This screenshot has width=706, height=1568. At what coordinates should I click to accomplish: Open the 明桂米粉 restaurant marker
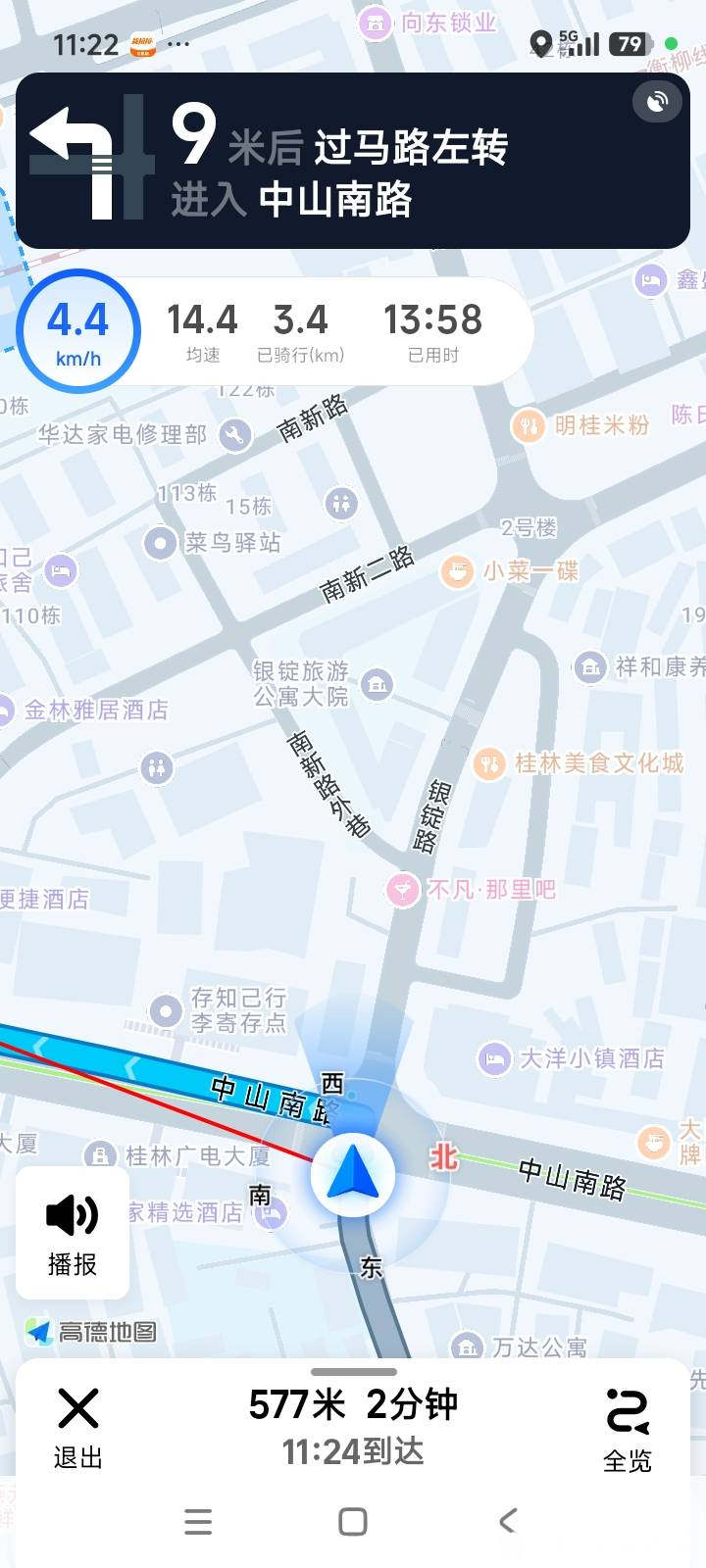529,425
